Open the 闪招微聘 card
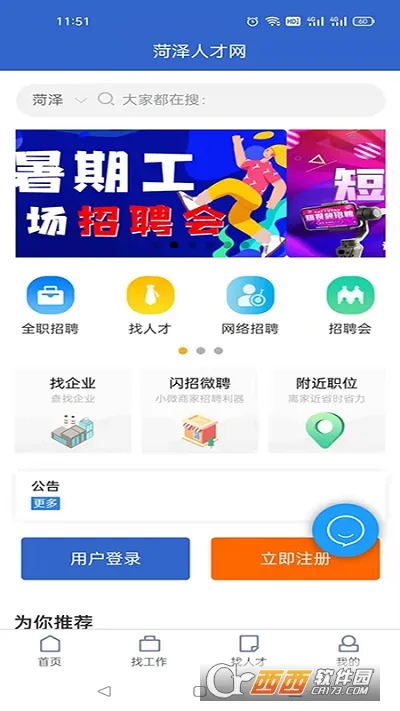This screenshot has width=400, height=711. (200, 411)
